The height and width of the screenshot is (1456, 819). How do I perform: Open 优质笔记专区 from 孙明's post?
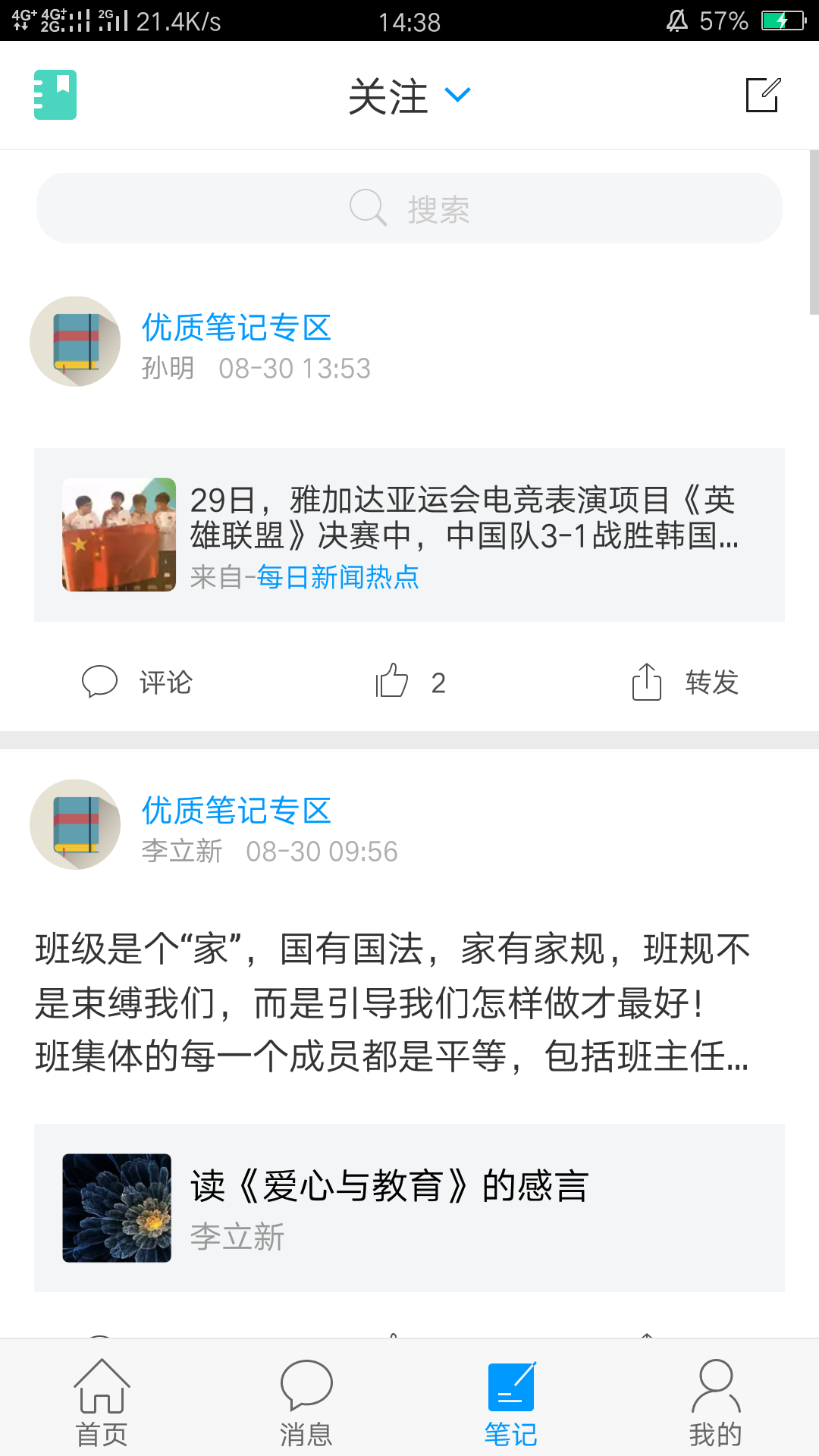coord(237,328)
